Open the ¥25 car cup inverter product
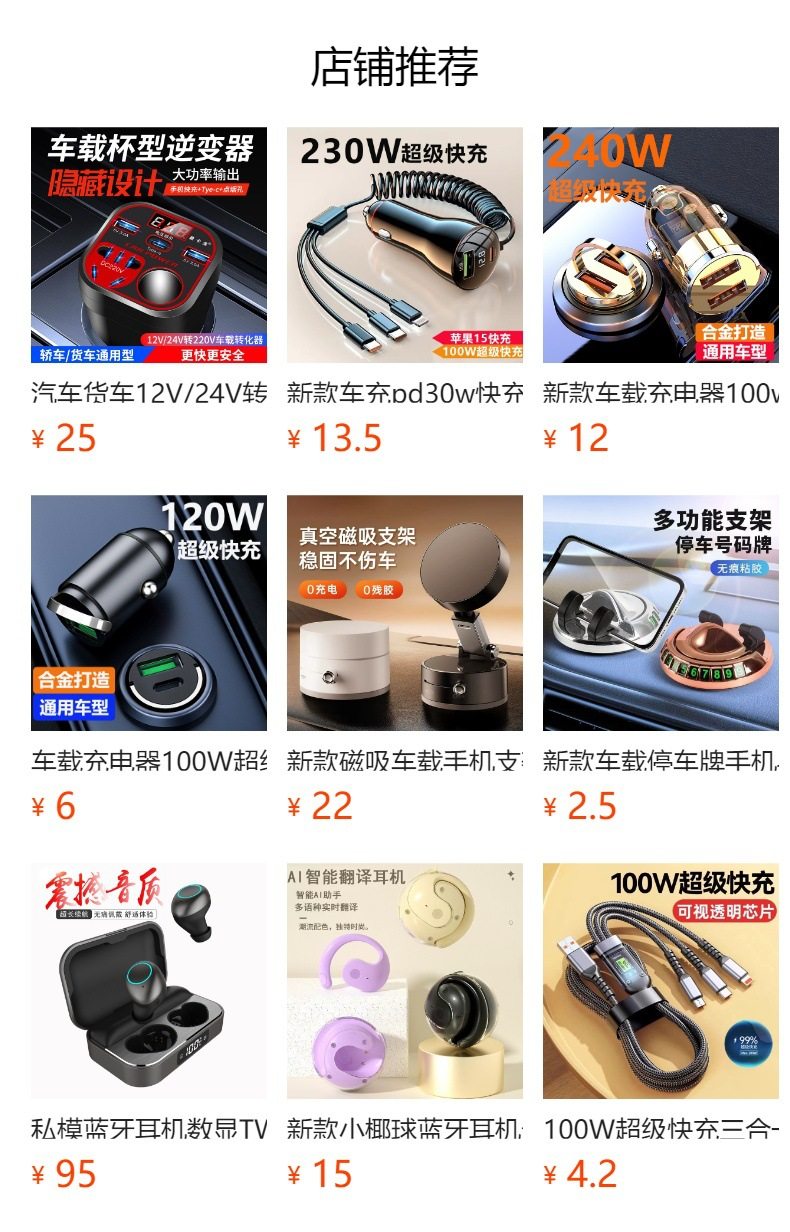Screen dimensions: 790x1232 coord(149,245)
